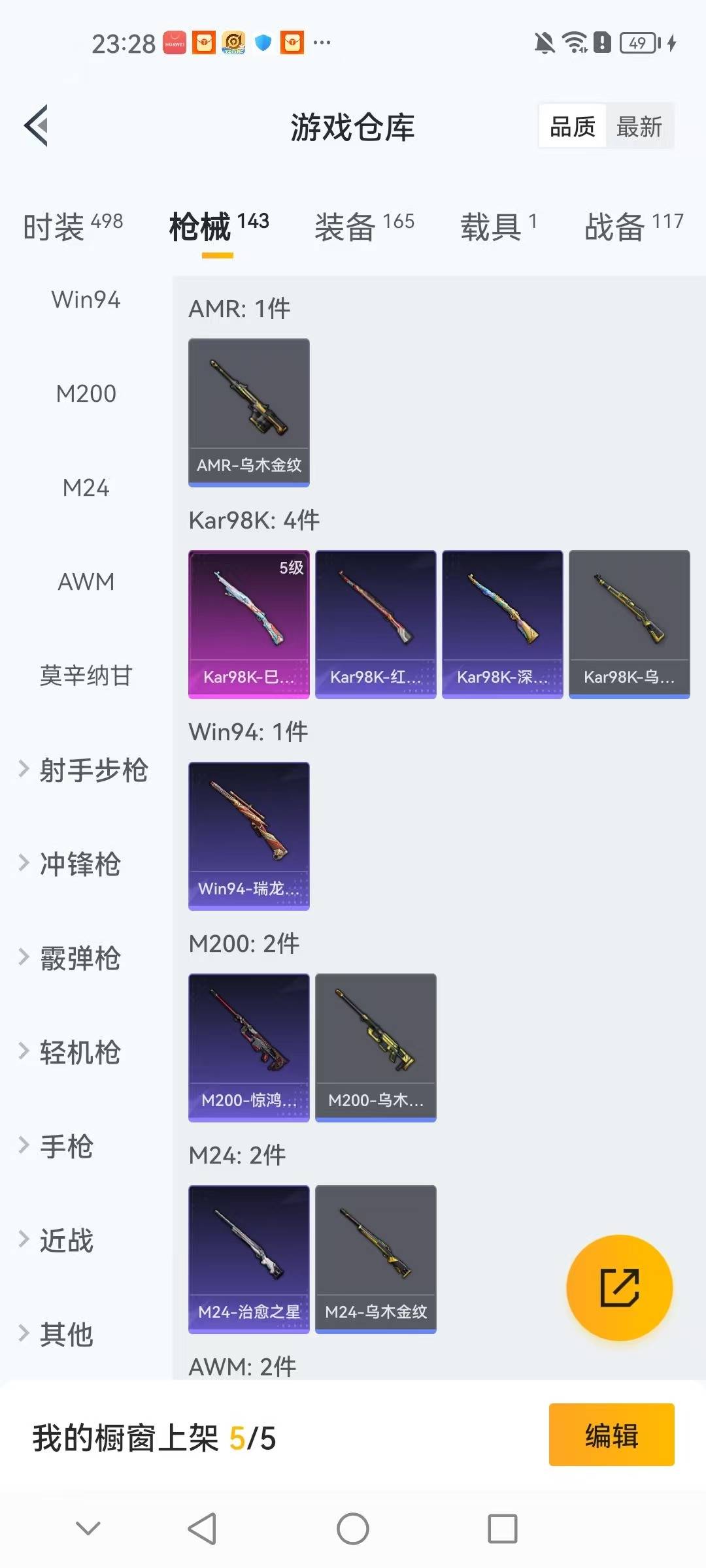Viewport: 706px width, 1568px height.
Task: Switch to the 装备 tab
Action: pyautogui.click(x=363, y=227)
